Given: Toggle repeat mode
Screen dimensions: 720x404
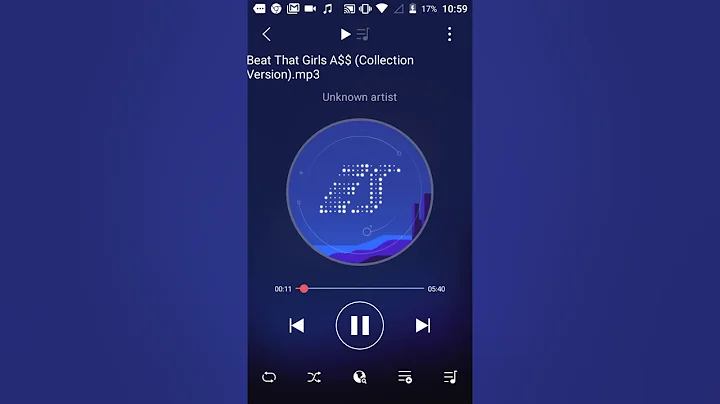Looking at the screenshot, I should (x=269, y=377).
